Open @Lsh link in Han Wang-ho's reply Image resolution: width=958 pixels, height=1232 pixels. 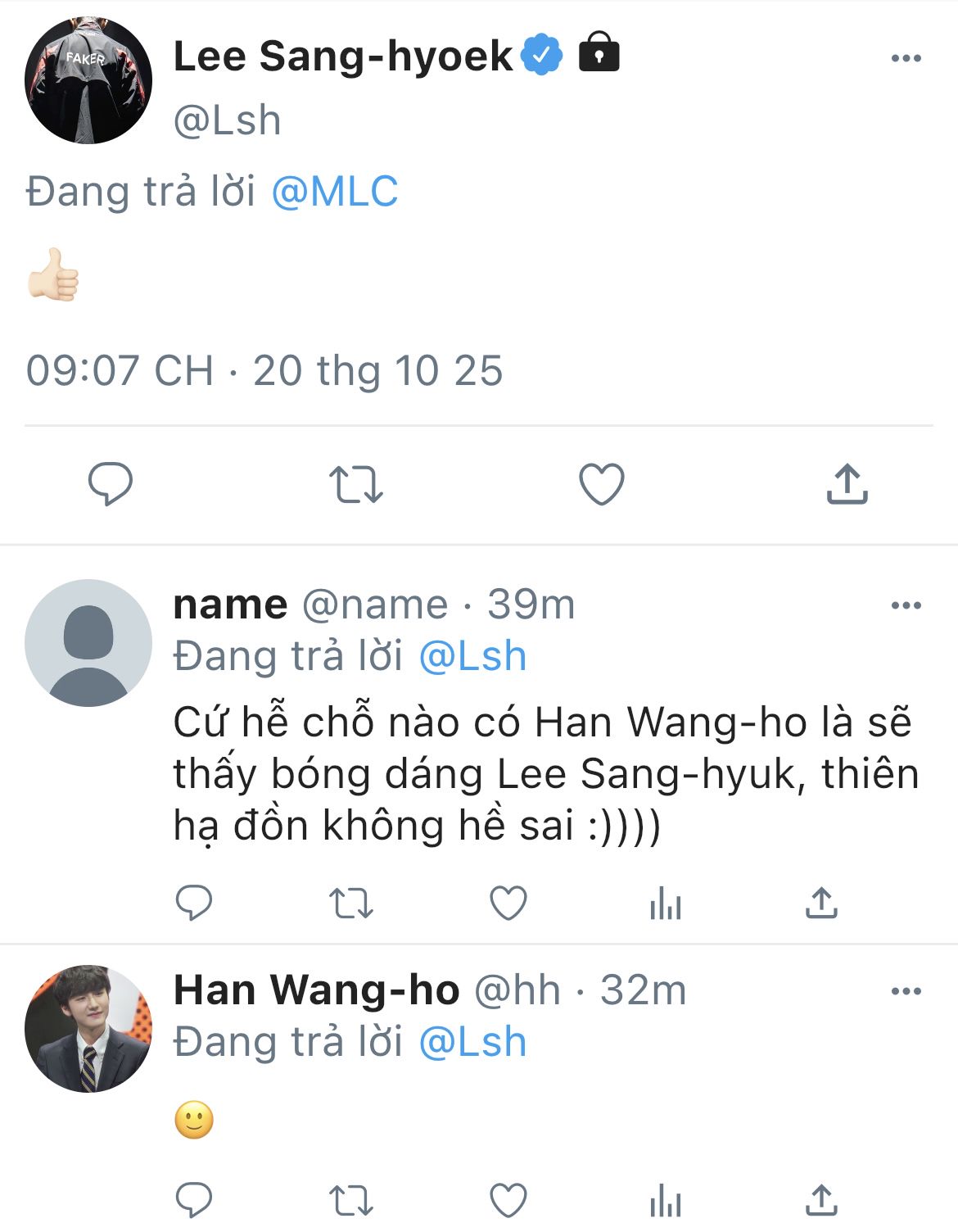472,1042
